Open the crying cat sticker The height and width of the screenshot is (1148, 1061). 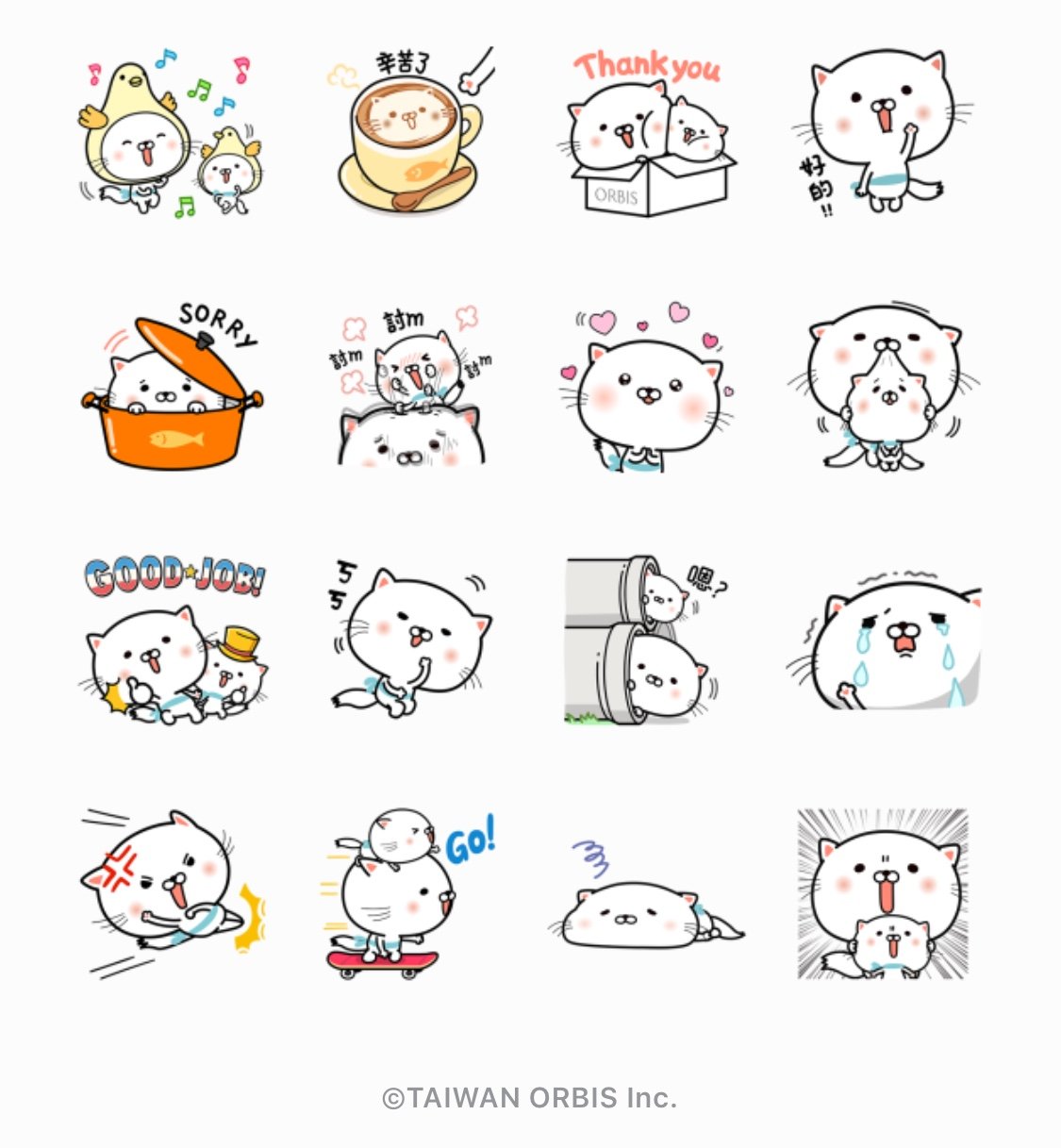[887, 641]
